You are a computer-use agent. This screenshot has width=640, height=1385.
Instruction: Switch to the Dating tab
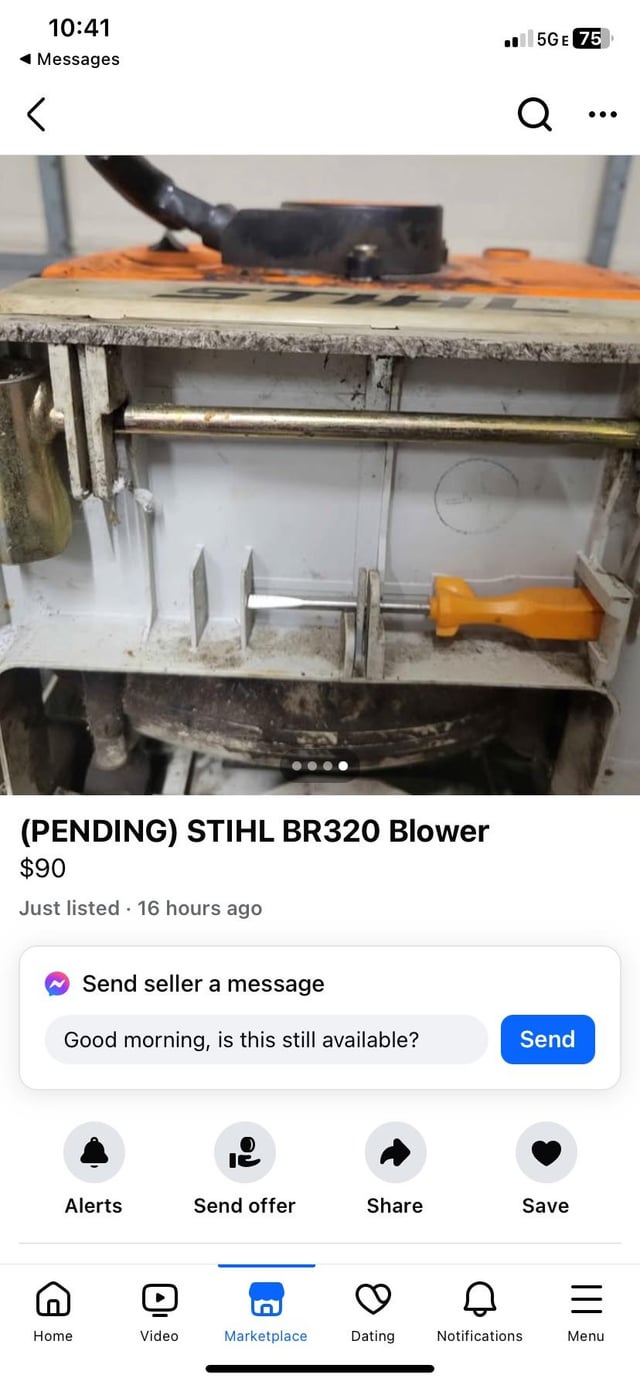tap(373, 1310)
